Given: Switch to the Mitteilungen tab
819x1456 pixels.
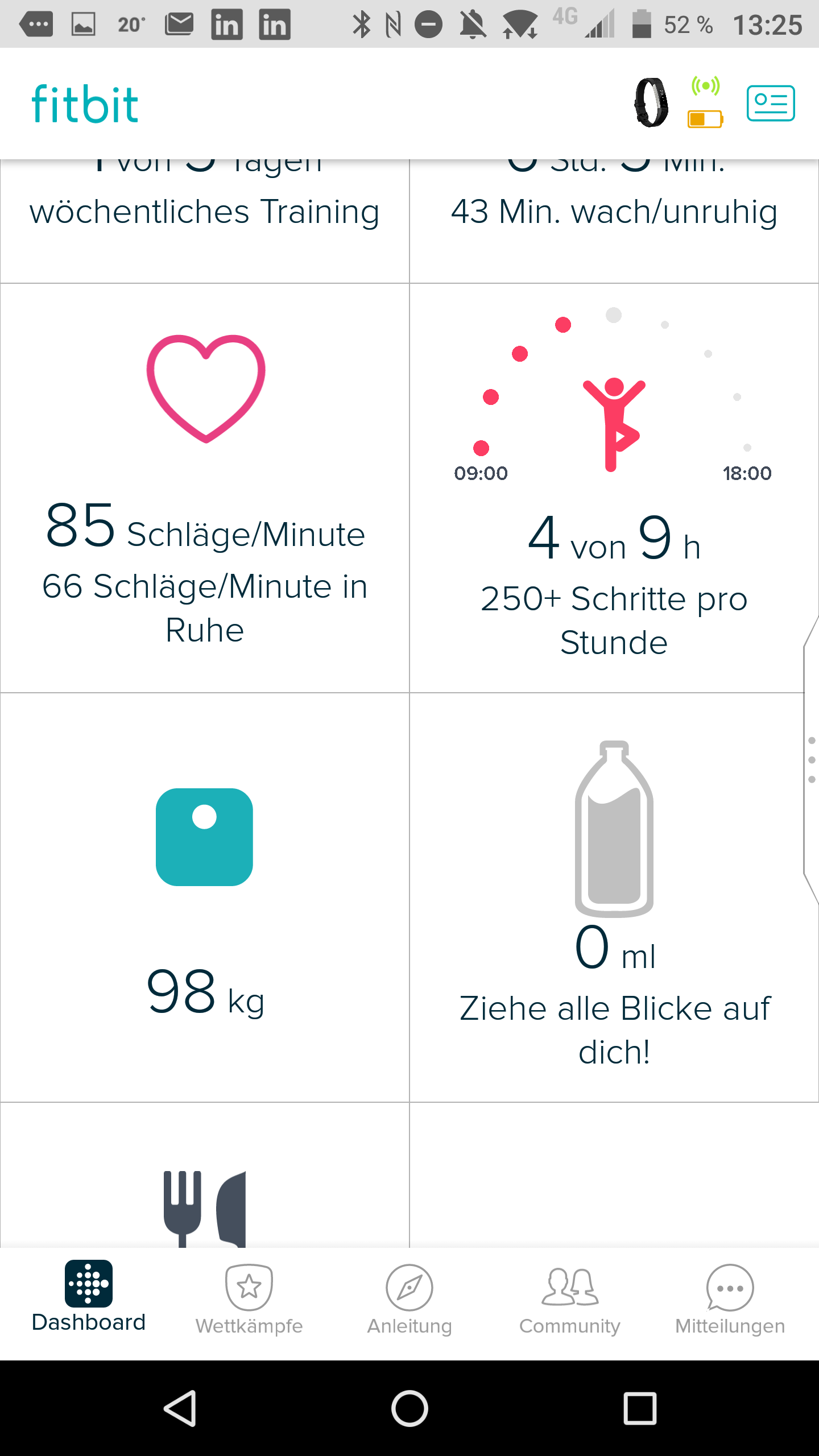Looking at the screenshot, I should [730, 1300].
